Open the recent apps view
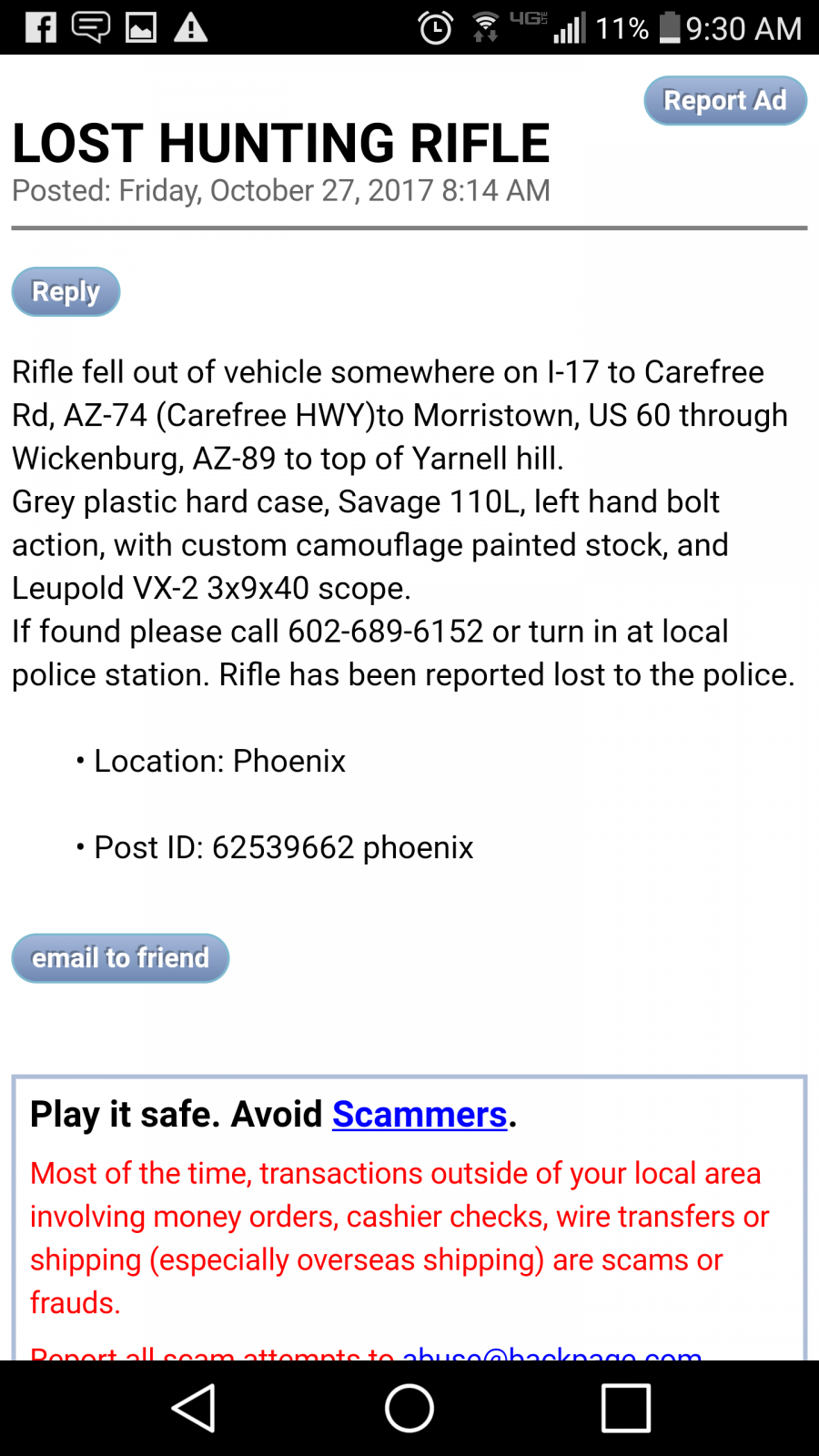Viewport: 819px width, 1456px height. pos(626,1408)
